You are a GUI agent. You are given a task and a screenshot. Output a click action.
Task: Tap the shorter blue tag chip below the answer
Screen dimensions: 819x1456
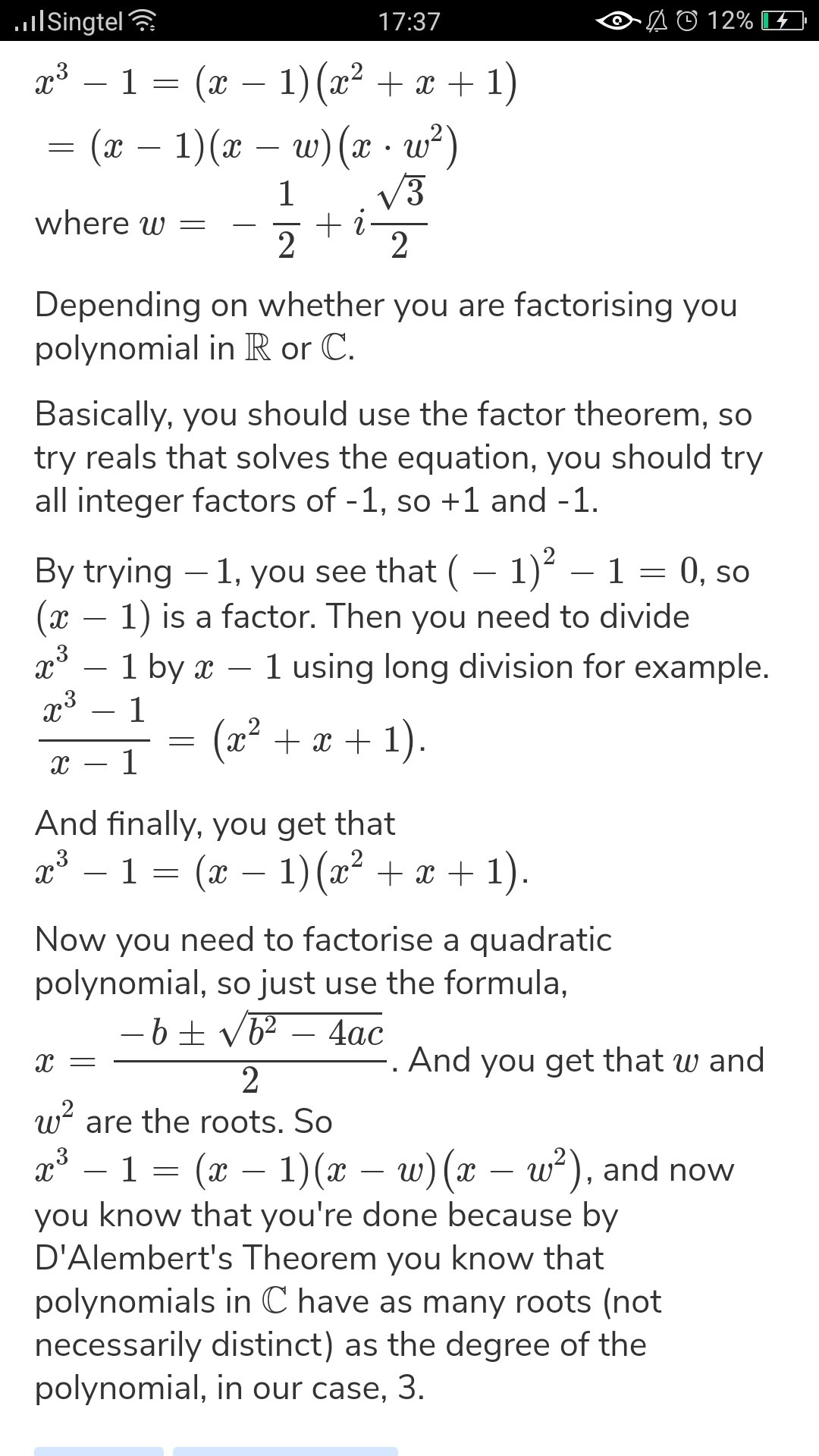point(99,1450)
